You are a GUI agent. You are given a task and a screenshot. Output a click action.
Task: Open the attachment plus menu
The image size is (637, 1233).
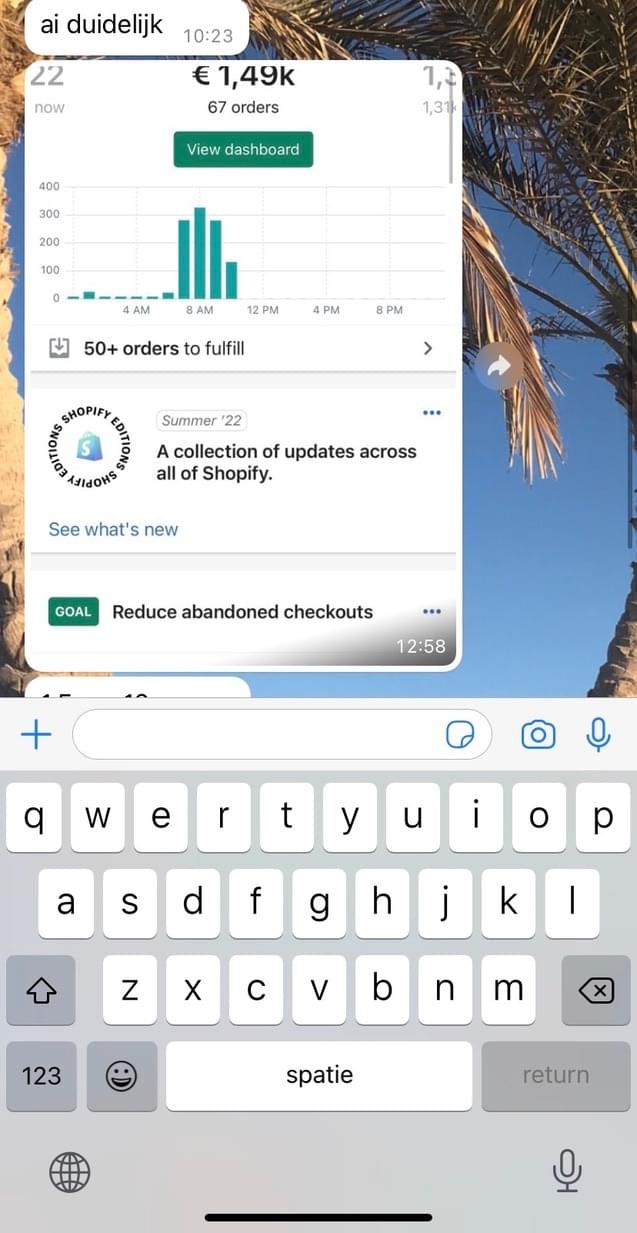[36, 735]
